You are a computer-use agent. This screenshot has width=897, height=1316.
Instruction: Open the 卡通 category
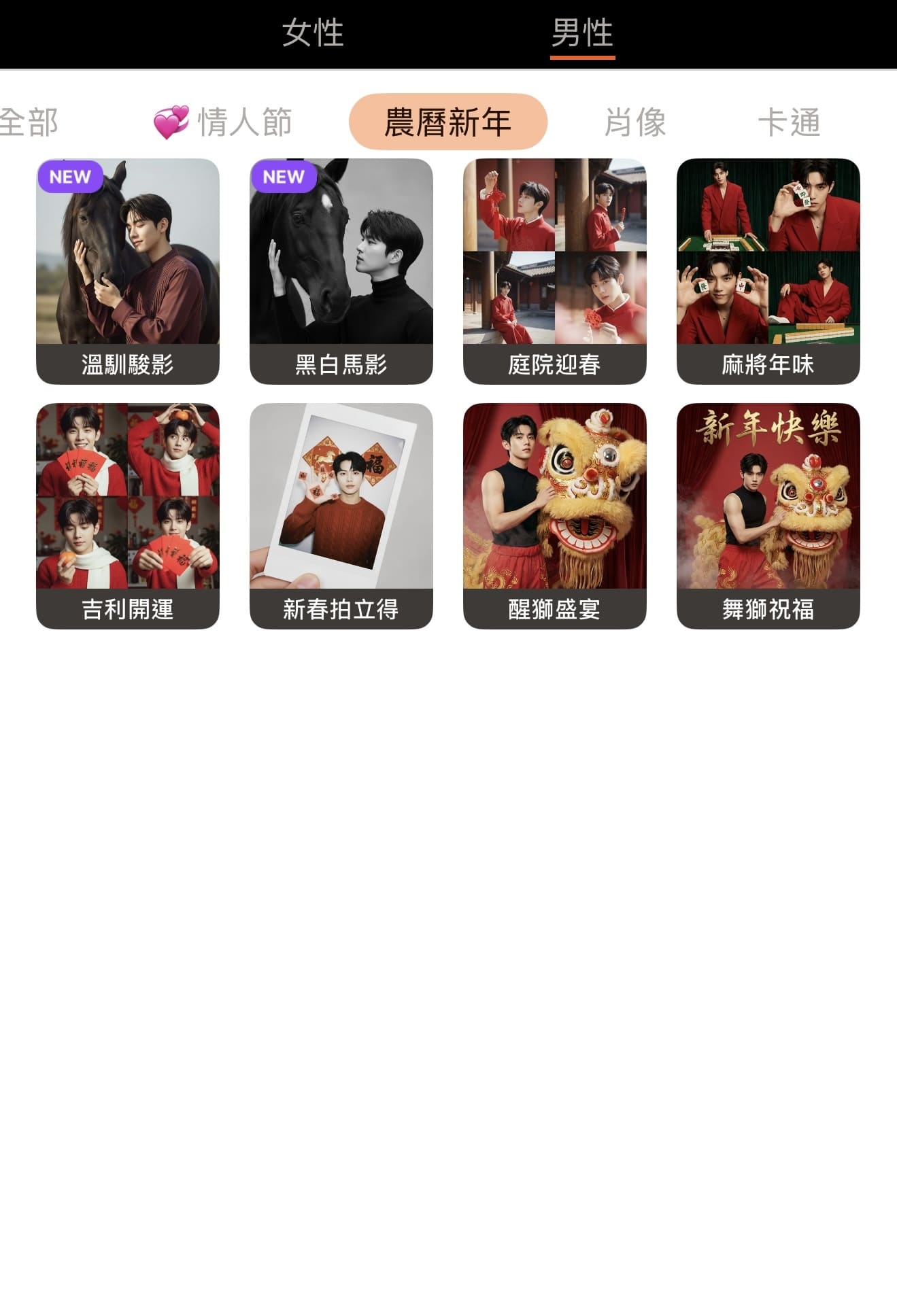coord(789,122)
